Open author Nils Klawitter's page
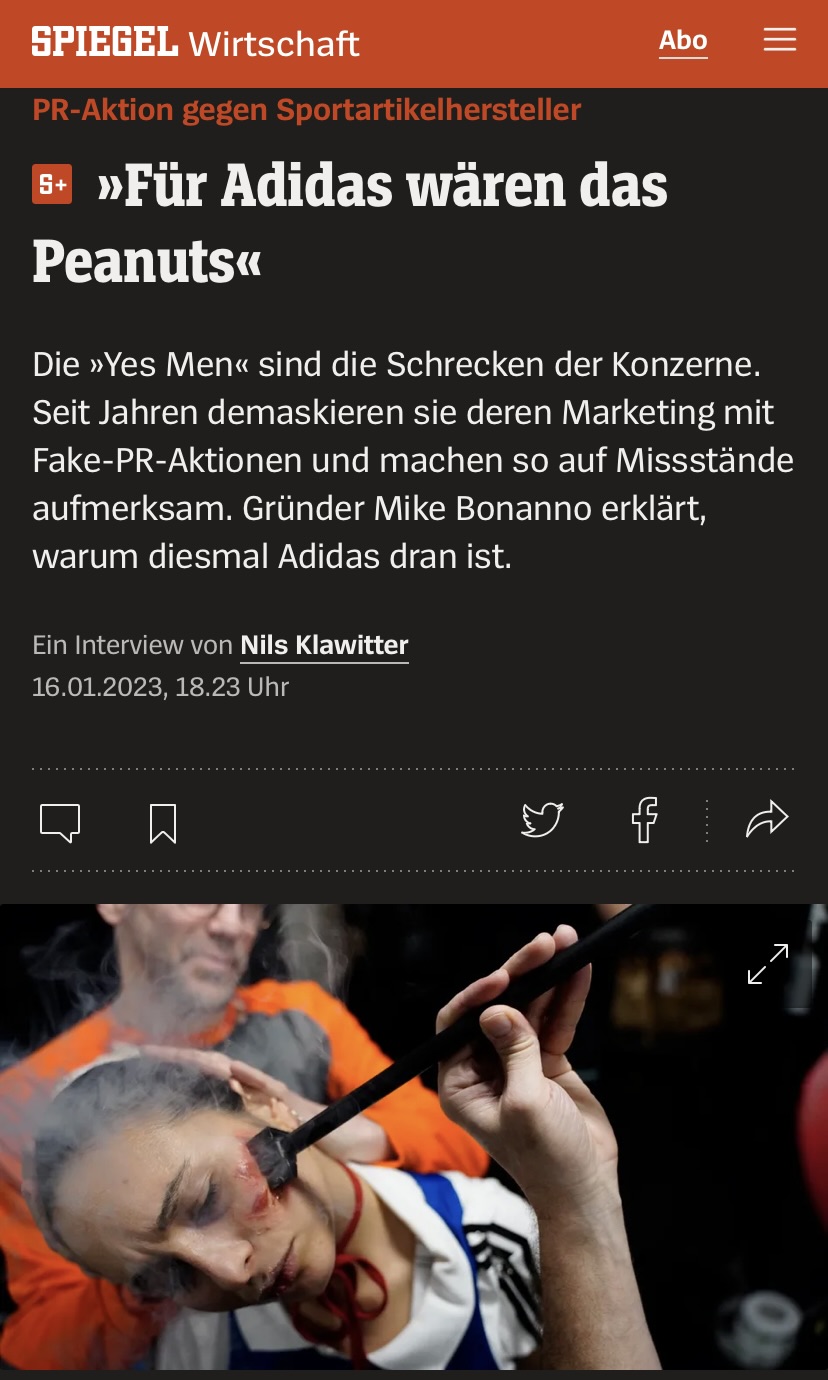This screenshot has height=1380, width=828. pos(324,645)
